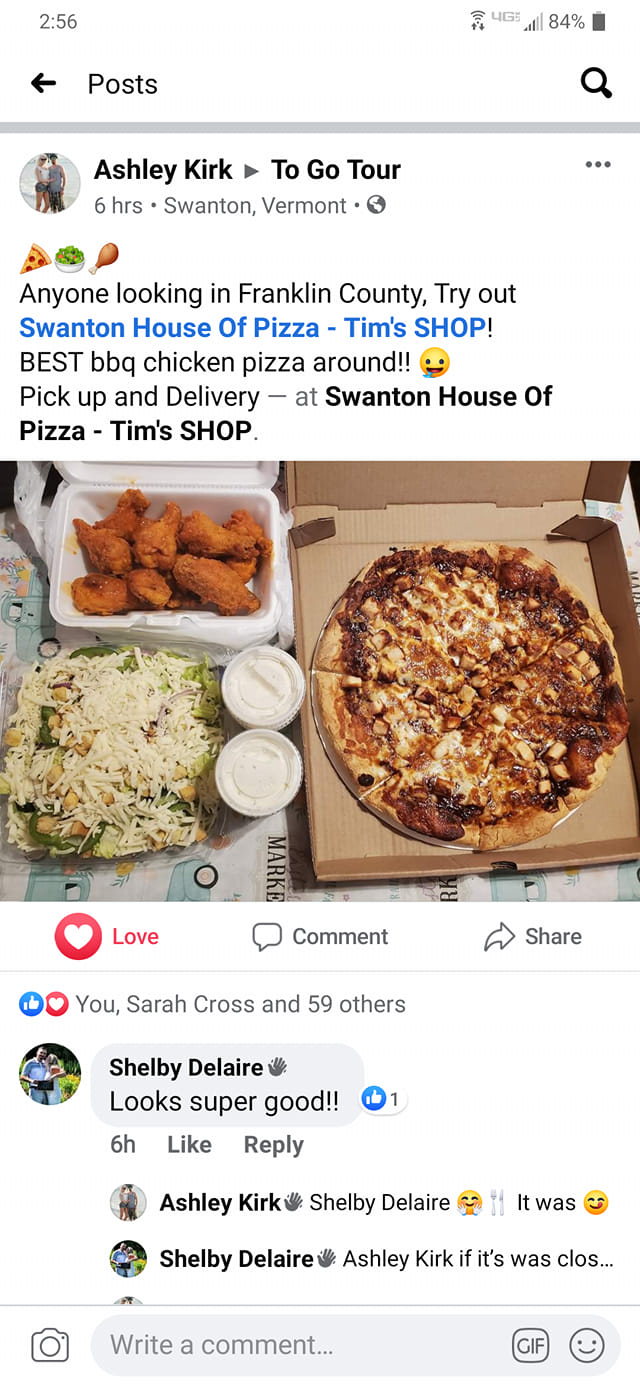
Task: Open the blue Swanton House Of Pizza link
Action: 252,327
